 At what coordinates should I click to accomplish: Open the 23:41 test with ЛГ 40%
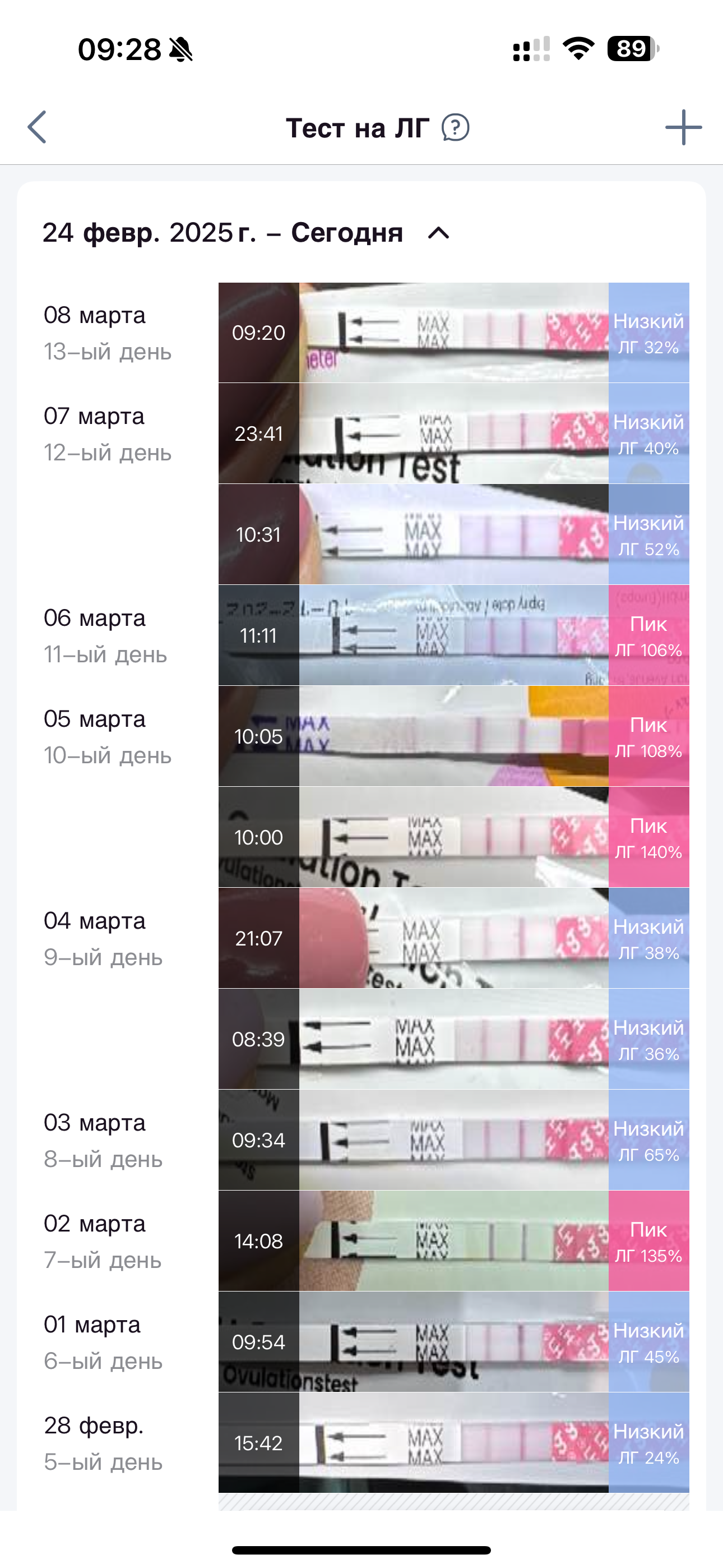[x=453, y=433]
